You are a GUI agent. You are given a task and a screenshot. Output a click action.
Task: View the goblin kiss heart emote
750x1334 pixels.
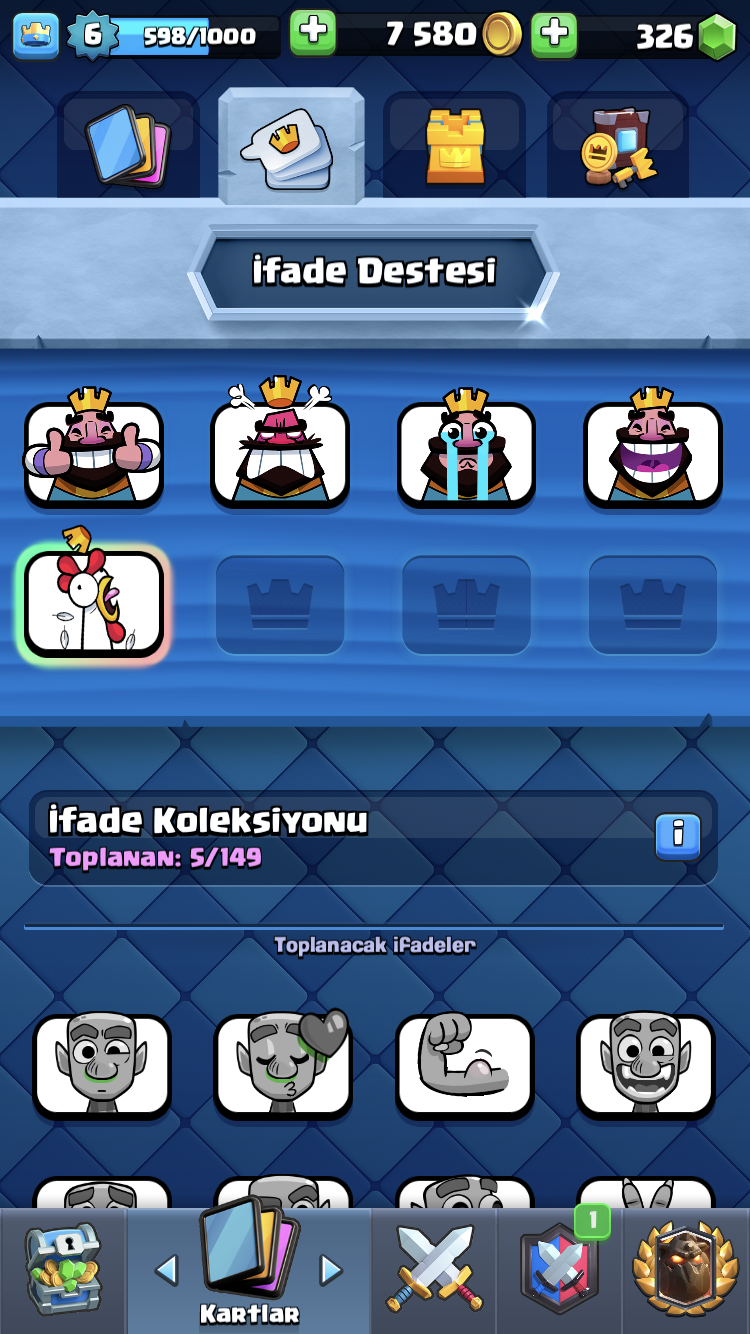coord(284,1065)
